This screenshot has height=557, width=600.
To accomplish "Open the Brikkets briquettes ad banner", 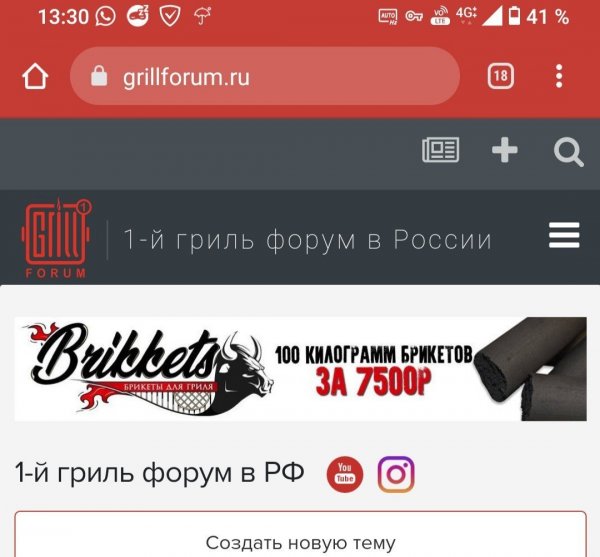I will coord(300,369).
